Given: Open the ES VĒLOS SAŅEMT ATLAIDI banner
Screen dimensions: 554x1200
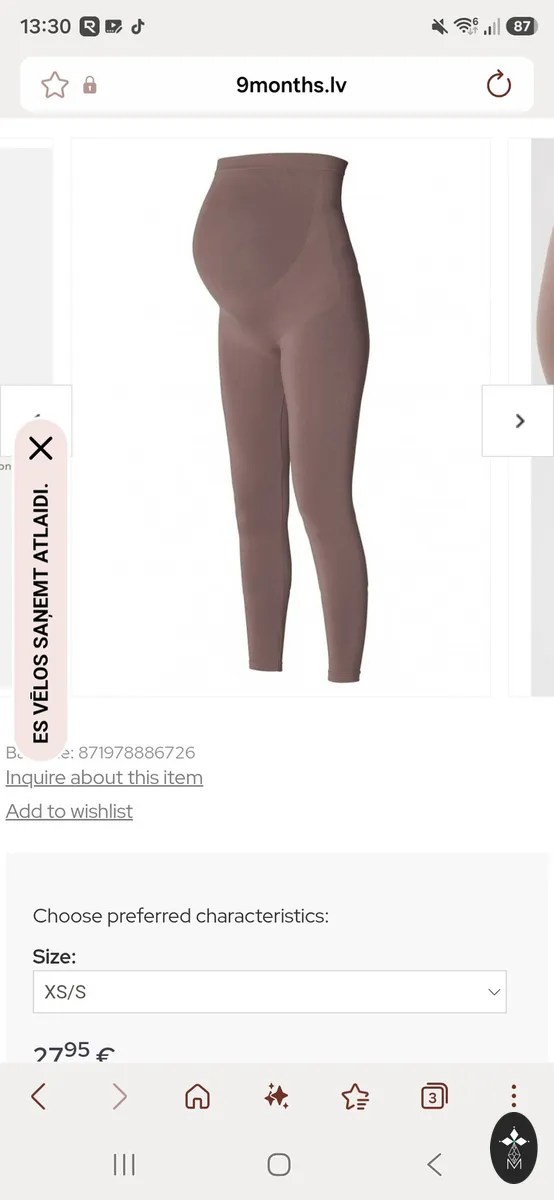Looking at the screenshot, I should 41,614.
